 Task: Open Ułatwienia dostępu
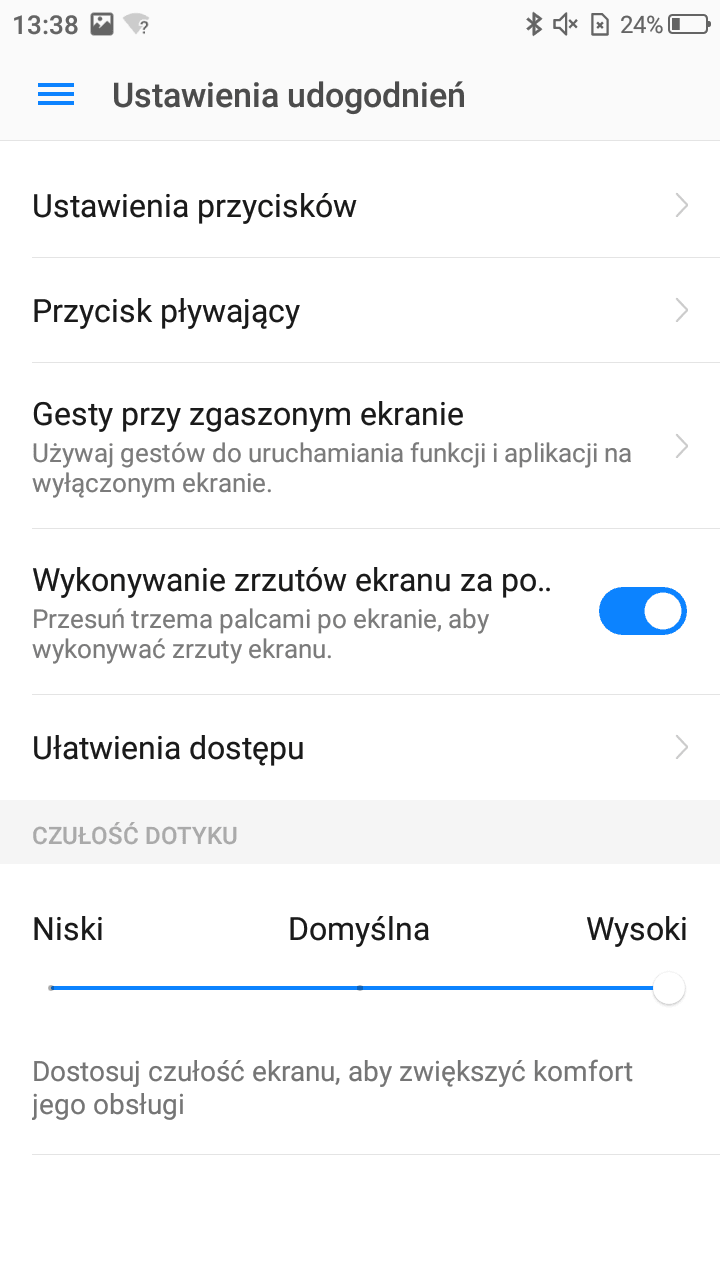click(360, 748)
